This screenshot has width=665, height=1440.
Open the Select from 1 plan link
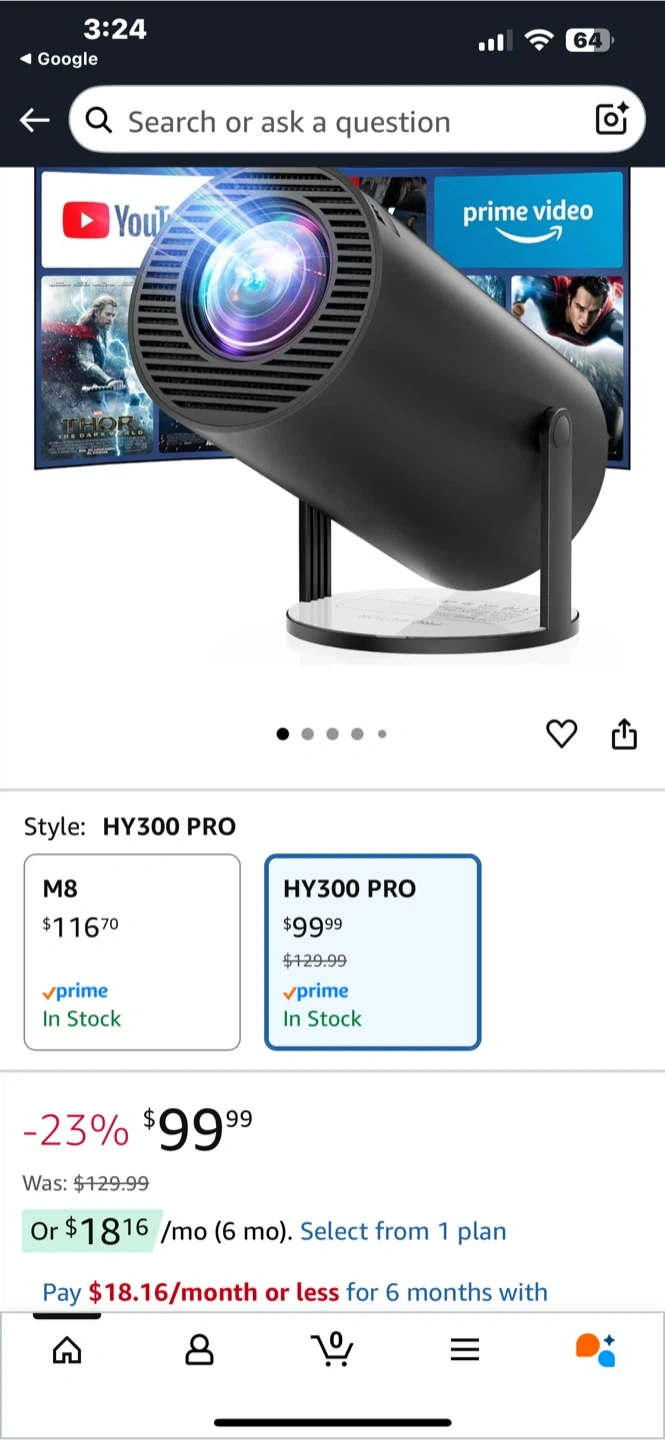(403, 1231)
